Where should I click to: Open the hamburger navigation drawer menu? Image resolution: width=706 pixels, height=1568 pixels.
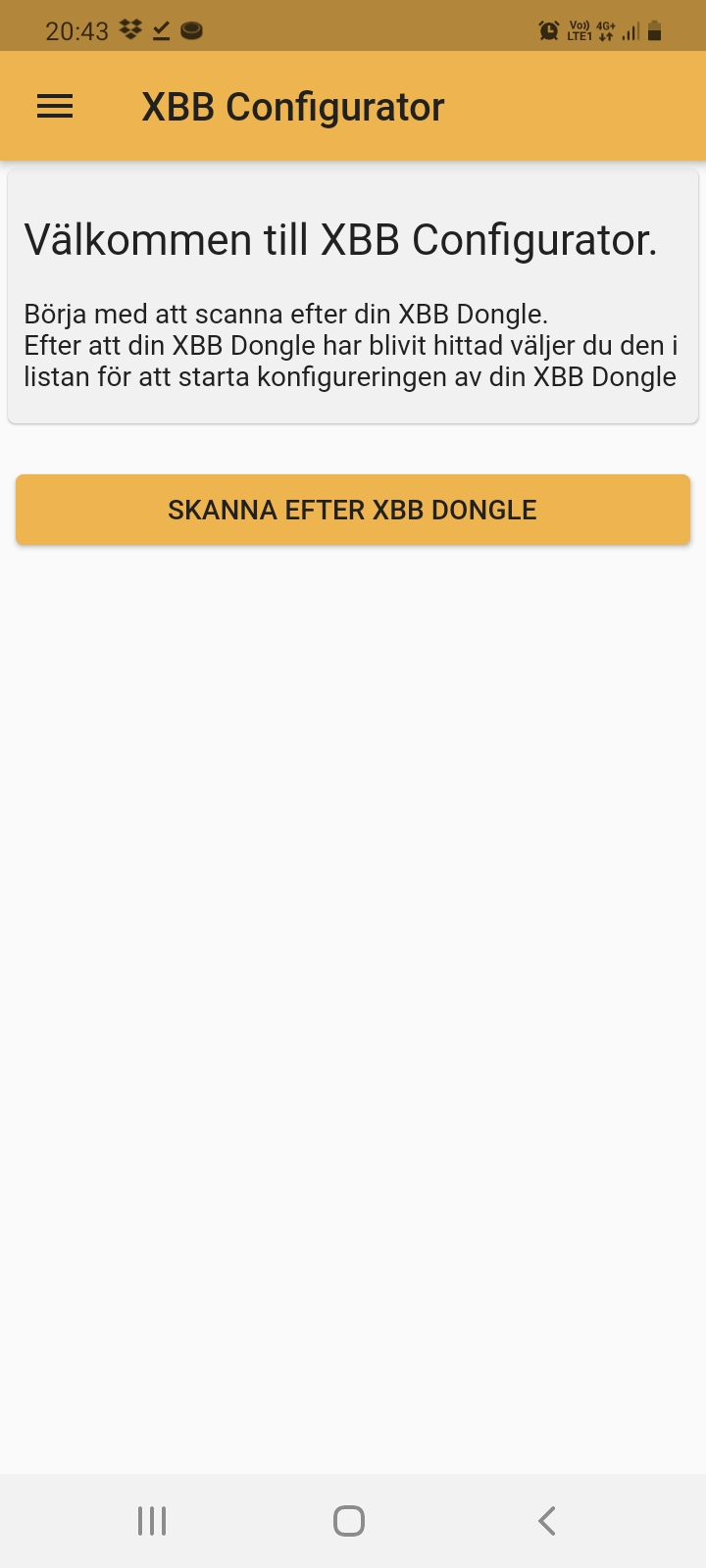(55, 107)
